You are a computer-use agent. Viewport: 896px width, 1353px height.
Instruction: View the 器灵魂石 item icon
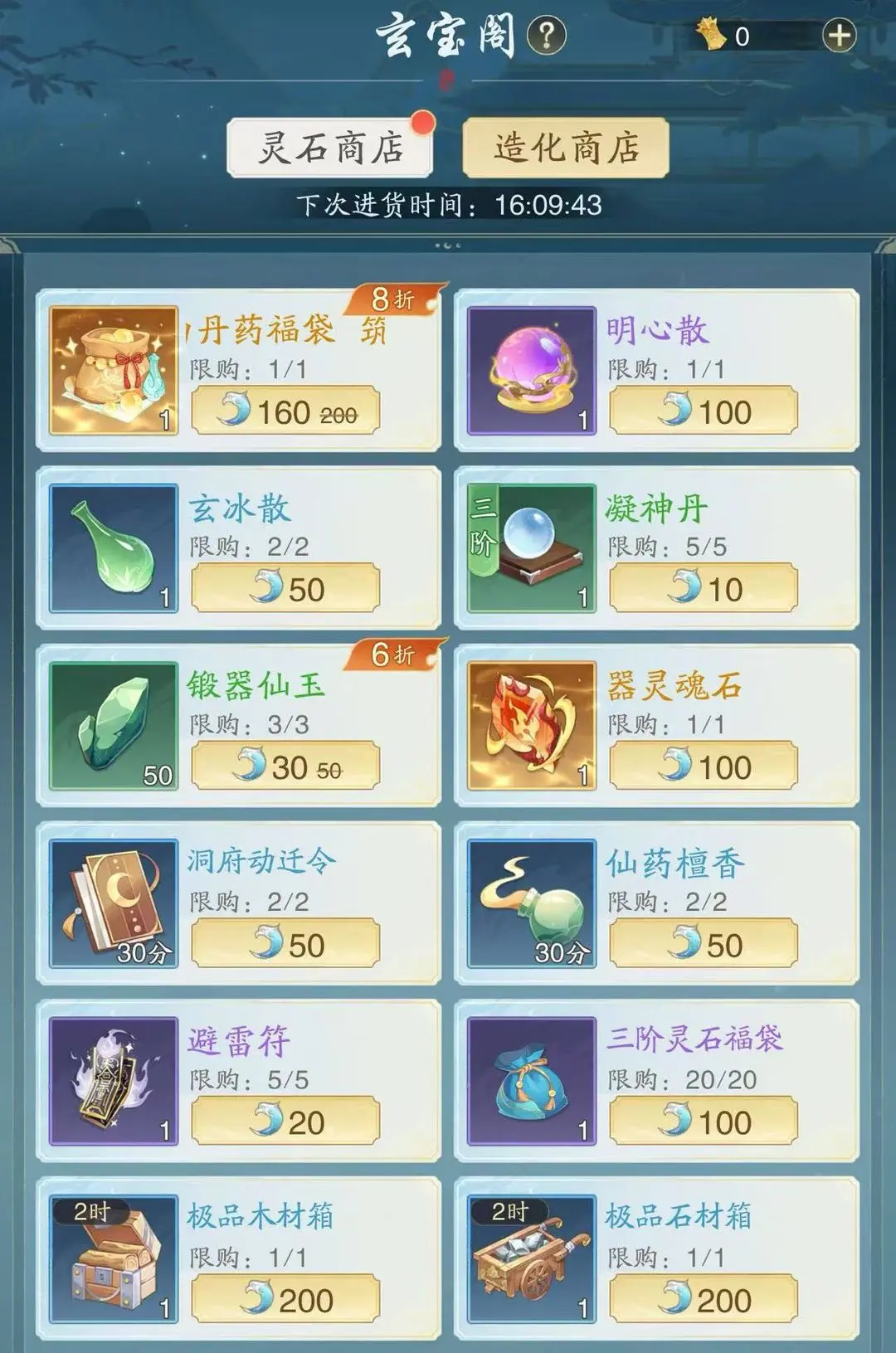pyautogui.click(x=531, y=726)
